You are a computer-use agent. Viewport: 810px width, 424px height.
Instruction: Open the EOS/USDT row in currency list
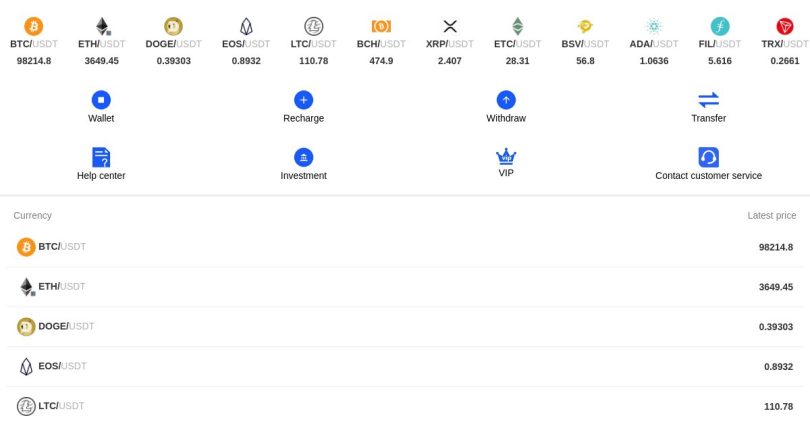pos(404,367)
